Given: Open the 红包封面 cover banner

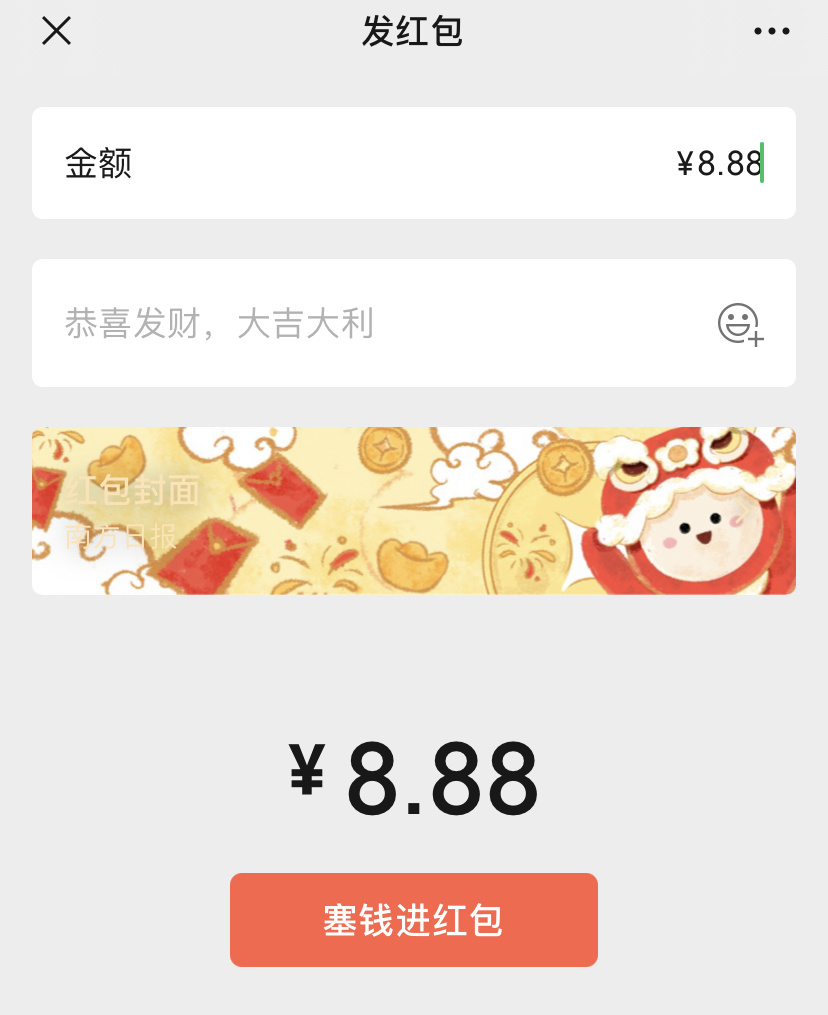Looking at the screenshot, I should point(414,511).
